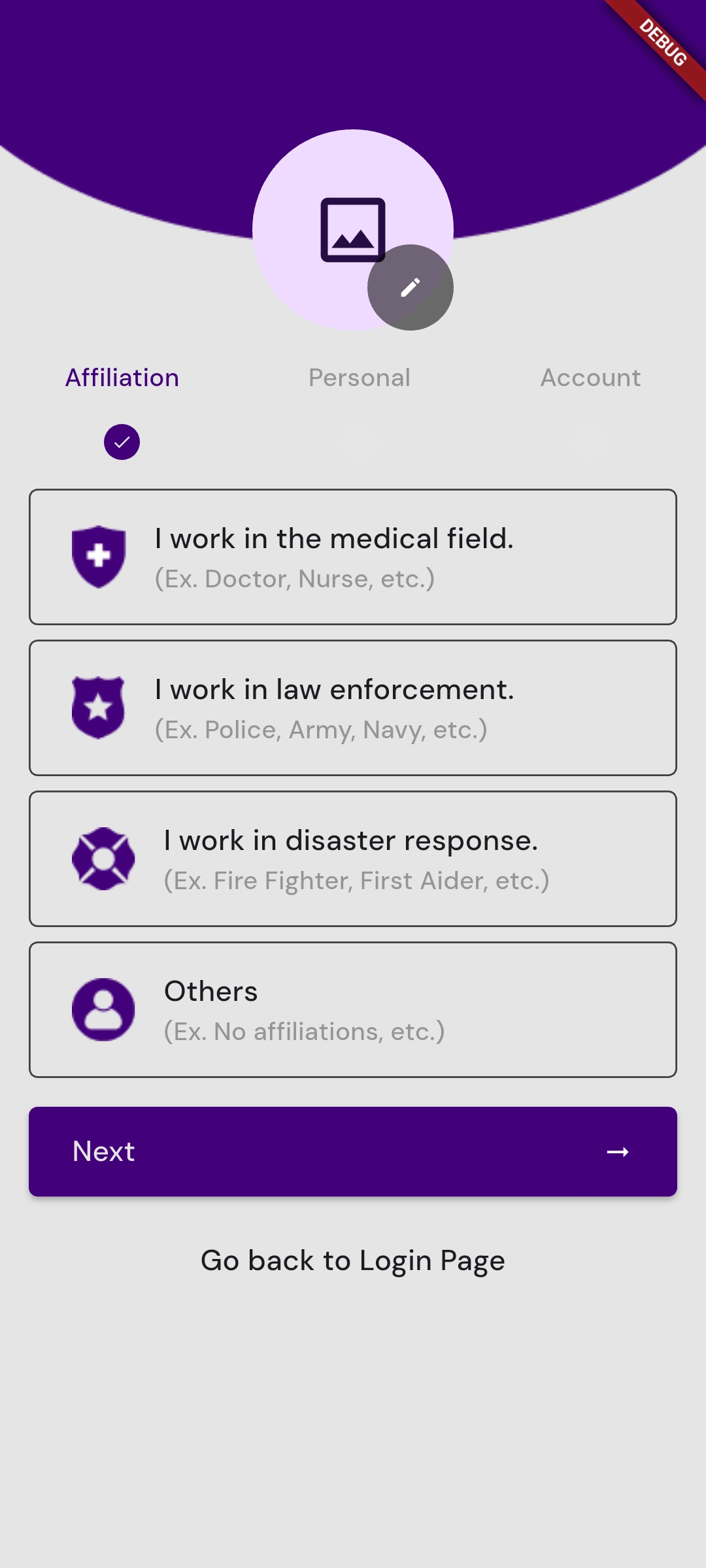Tap the Next button
Screen dimensions: 706x1568
[x=353, y=1151]
